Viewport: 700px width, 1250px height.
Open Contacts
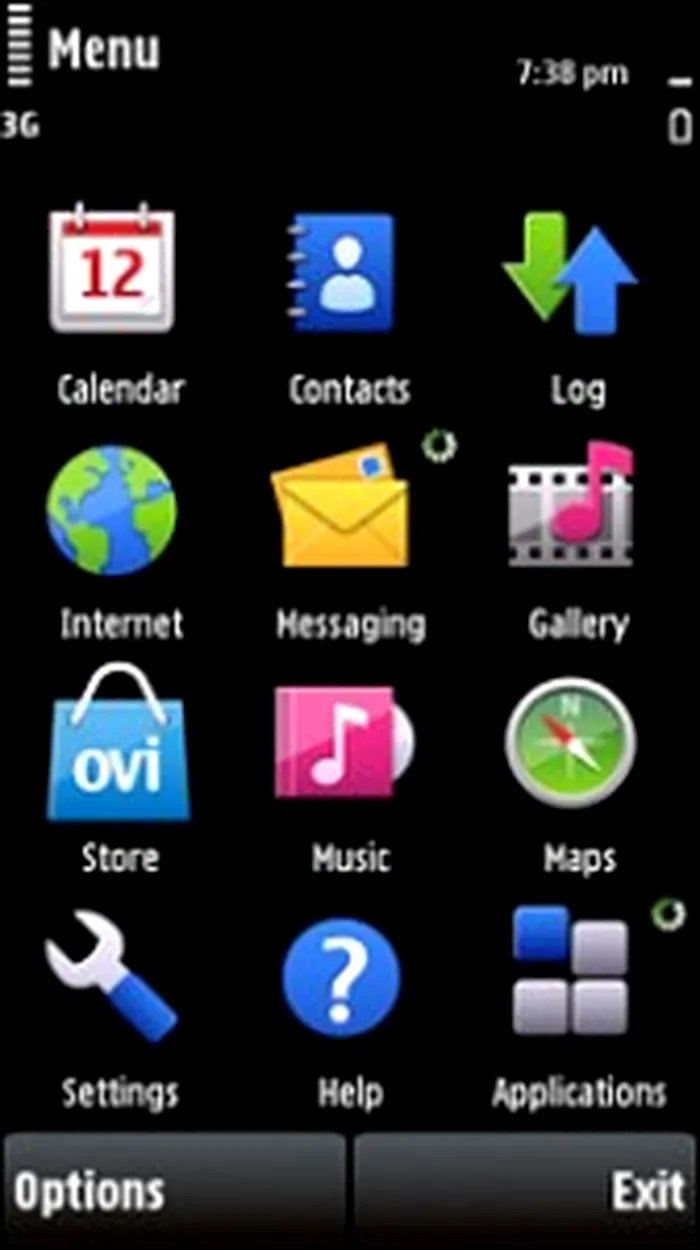pos(345,270)
